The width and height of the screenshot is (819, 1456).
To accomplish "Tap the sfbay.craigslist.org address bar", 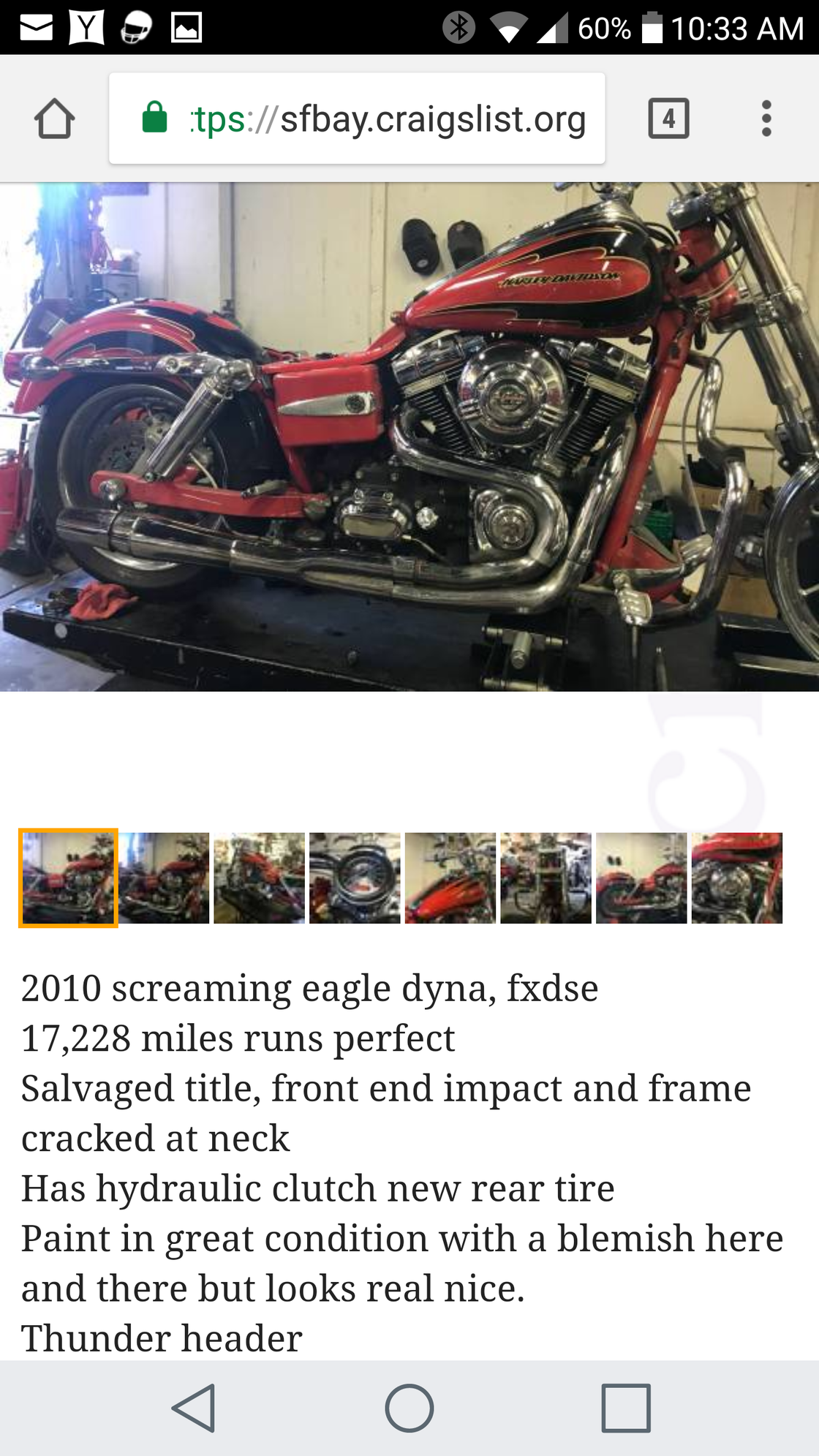I will point(357,118).
